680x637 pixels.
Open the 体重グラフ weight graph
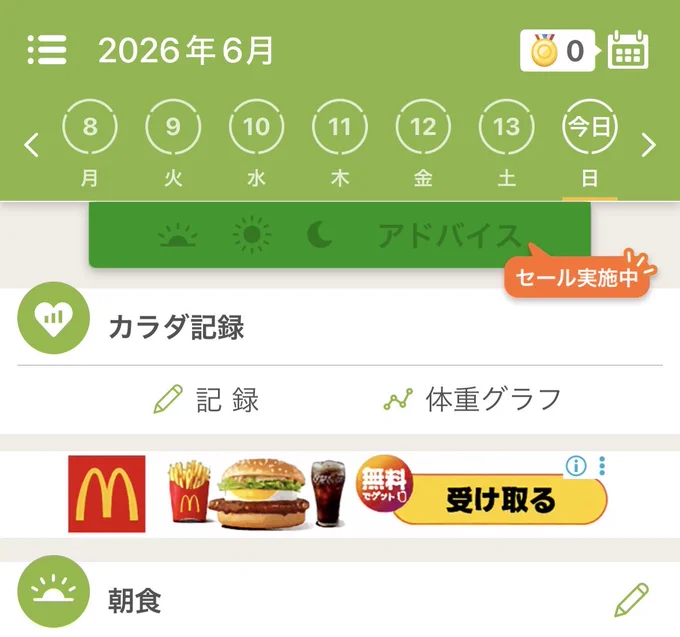(472, 399)
